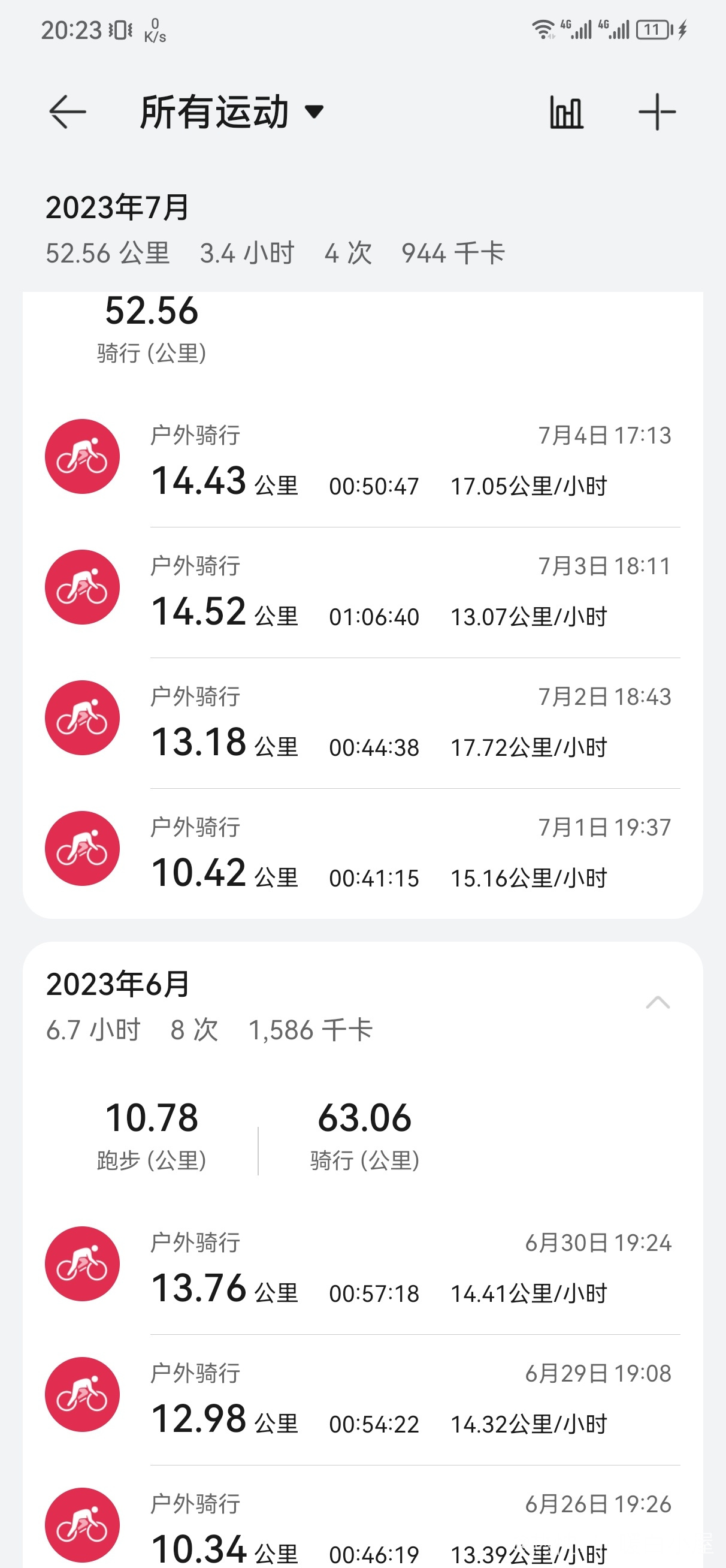Go back using the arrow icon
The image size is (726, 1568).
[x=67, y=112]
